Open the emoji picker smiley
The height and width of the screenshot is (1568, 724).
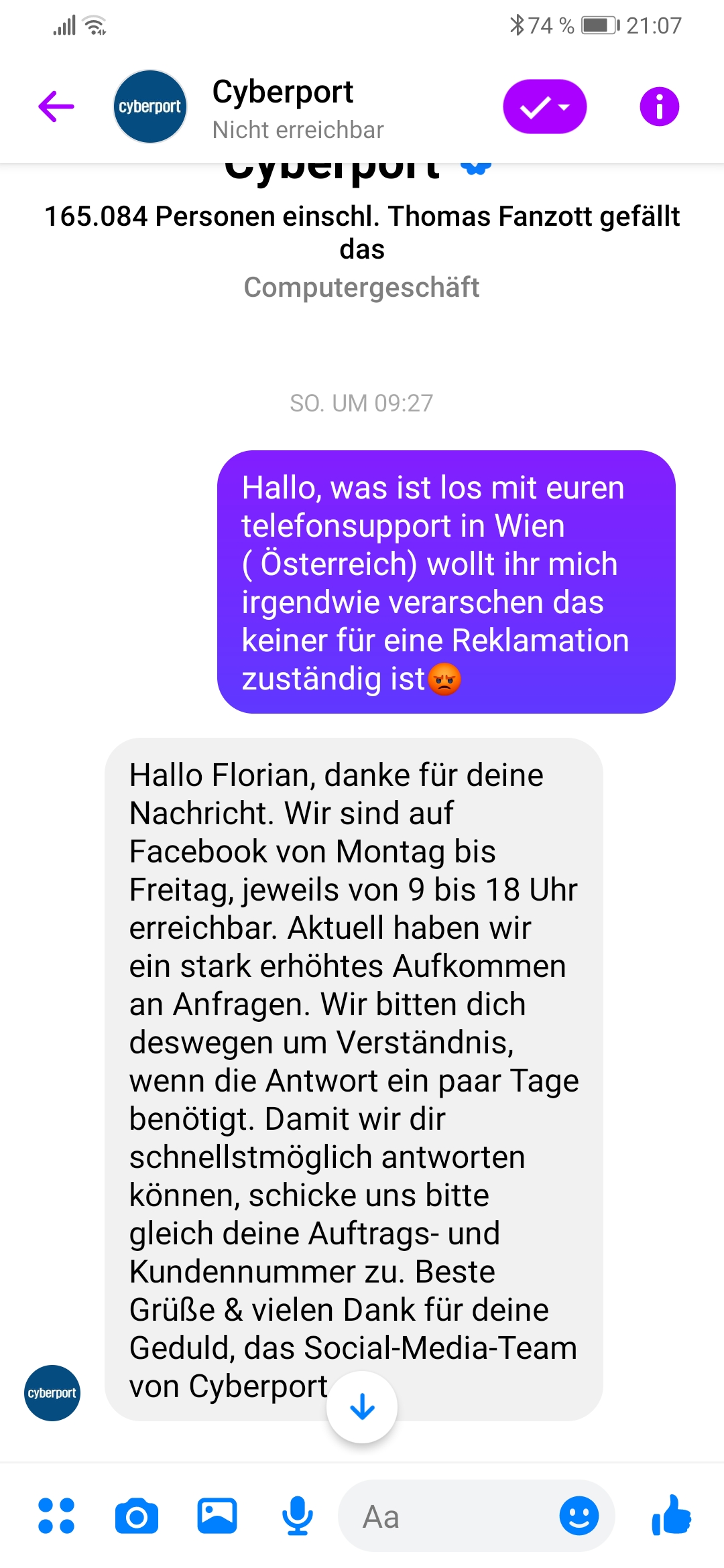click(579, 1516)
